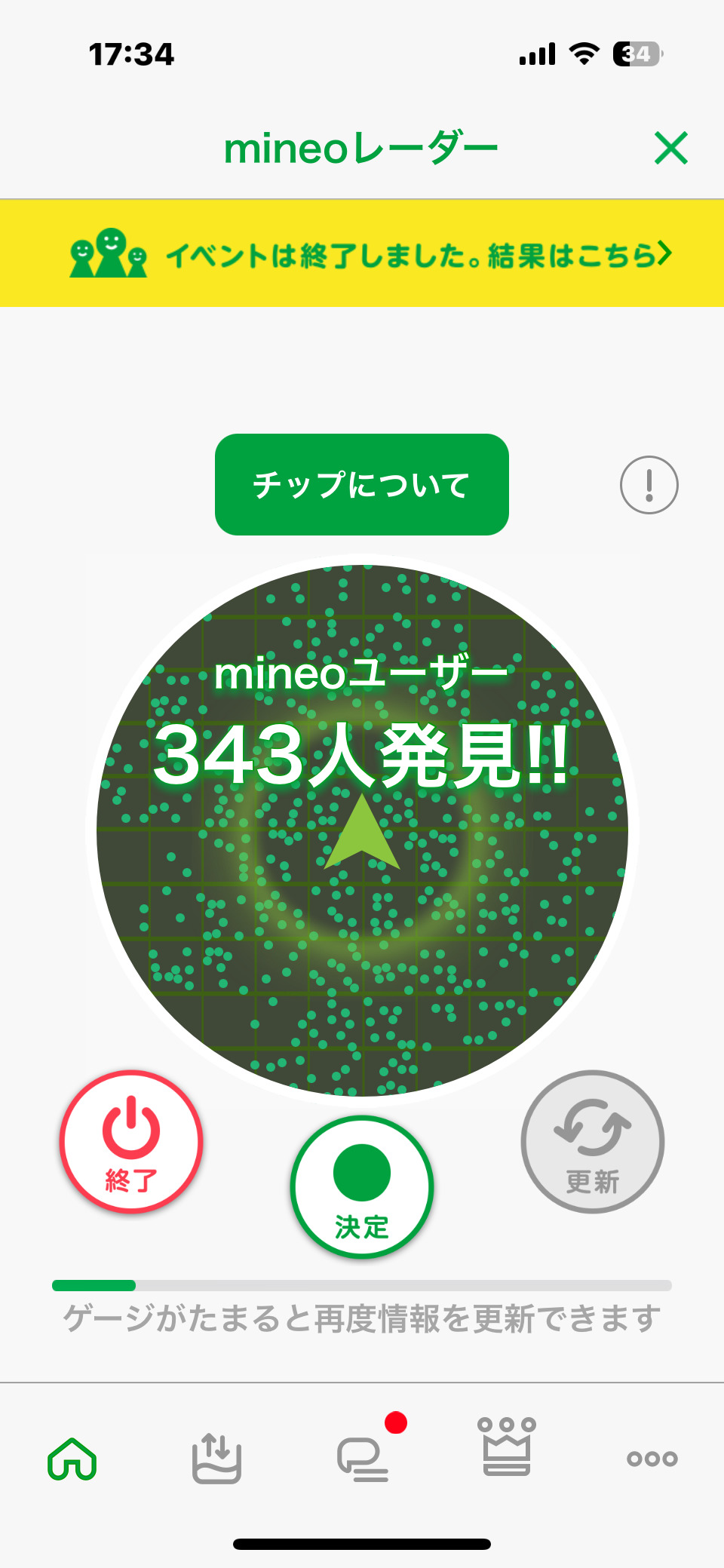The image size is (724, 1568).
Task: Close mineoレーダー with the X
Action: 670,147
